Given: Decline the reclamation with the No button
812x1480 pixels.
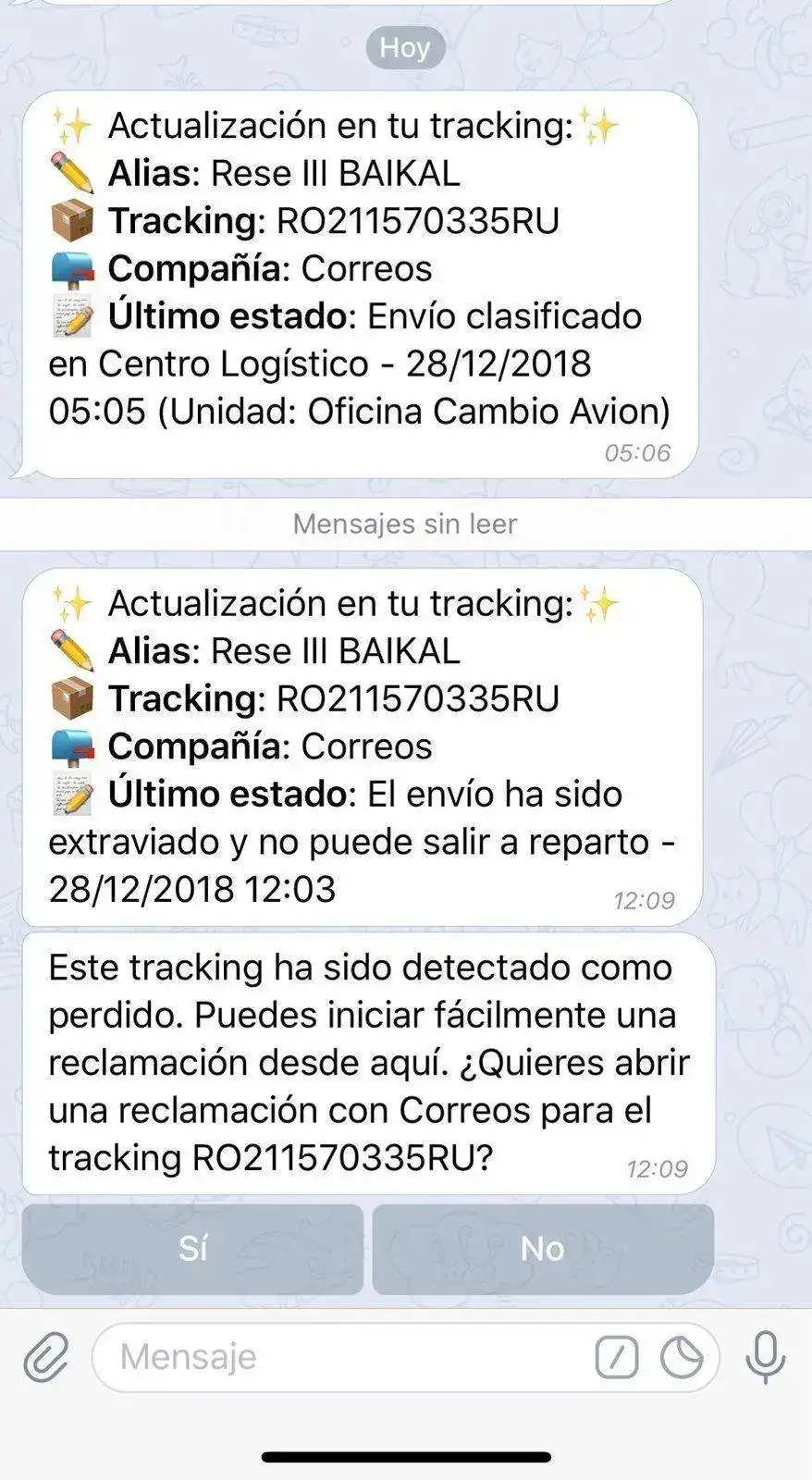Looking at the screenshot, I should click(x=543, y=1249).
